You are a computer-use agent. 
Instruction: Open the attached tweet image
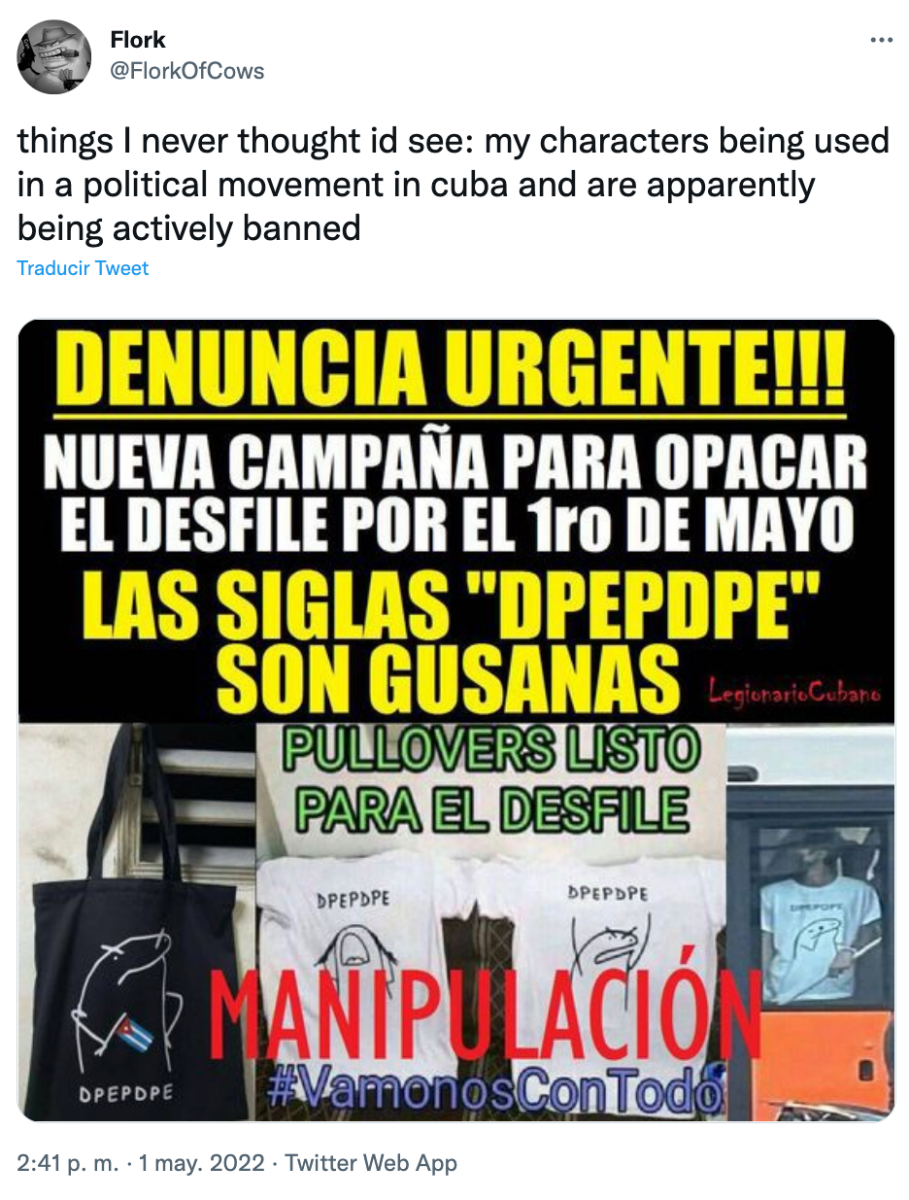pos(456,720)
